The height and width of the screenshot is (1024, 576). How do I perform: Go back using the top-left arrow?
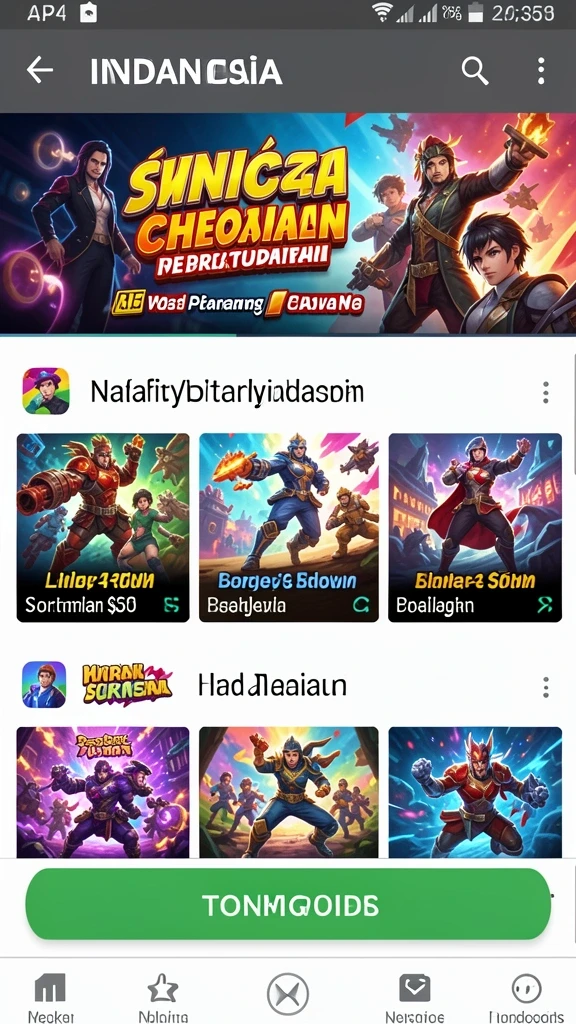coord(40,70)
